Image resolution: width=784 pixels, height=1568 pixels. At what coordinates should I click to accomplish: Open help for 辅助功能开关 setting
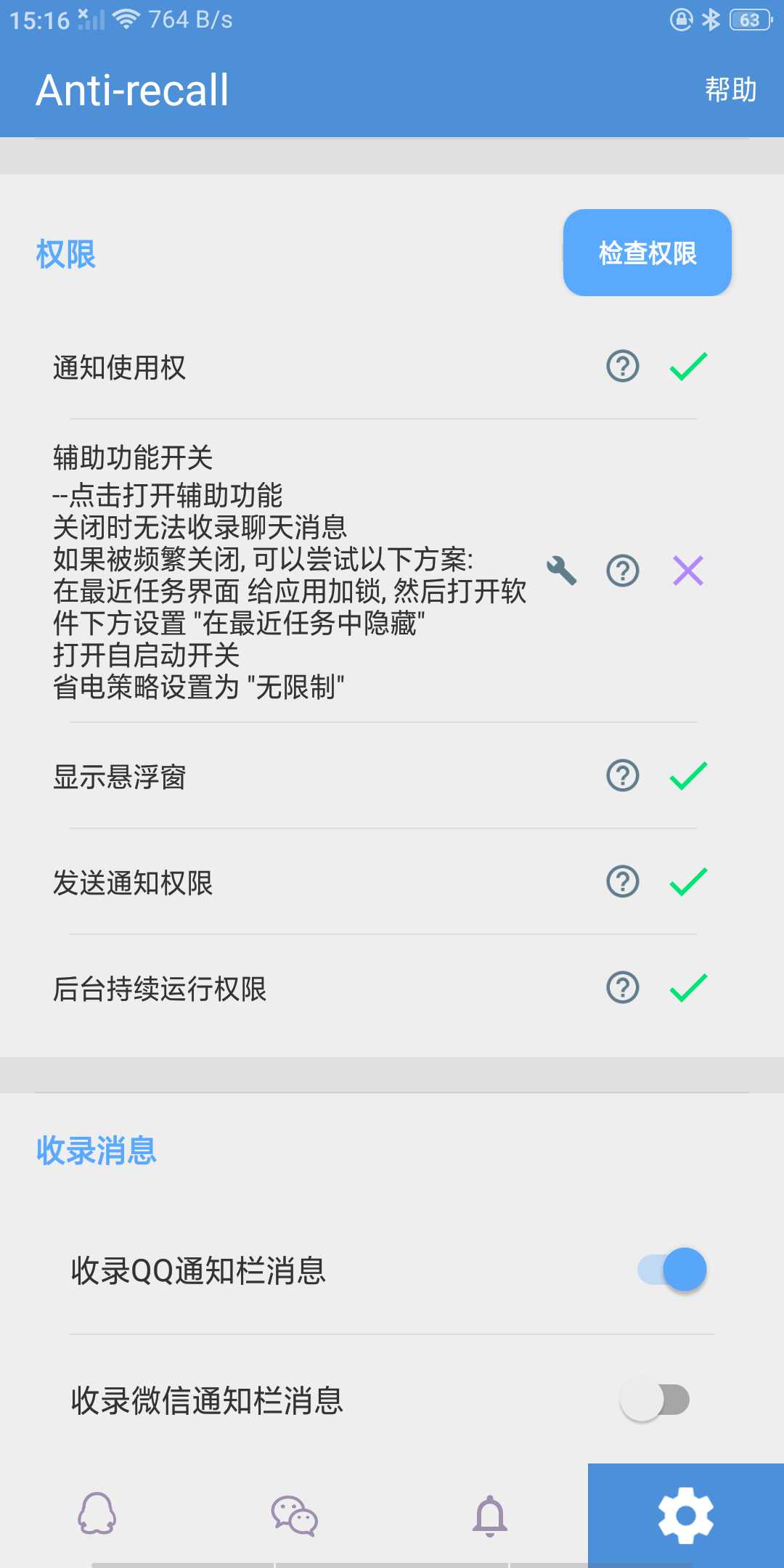point(621,572)
